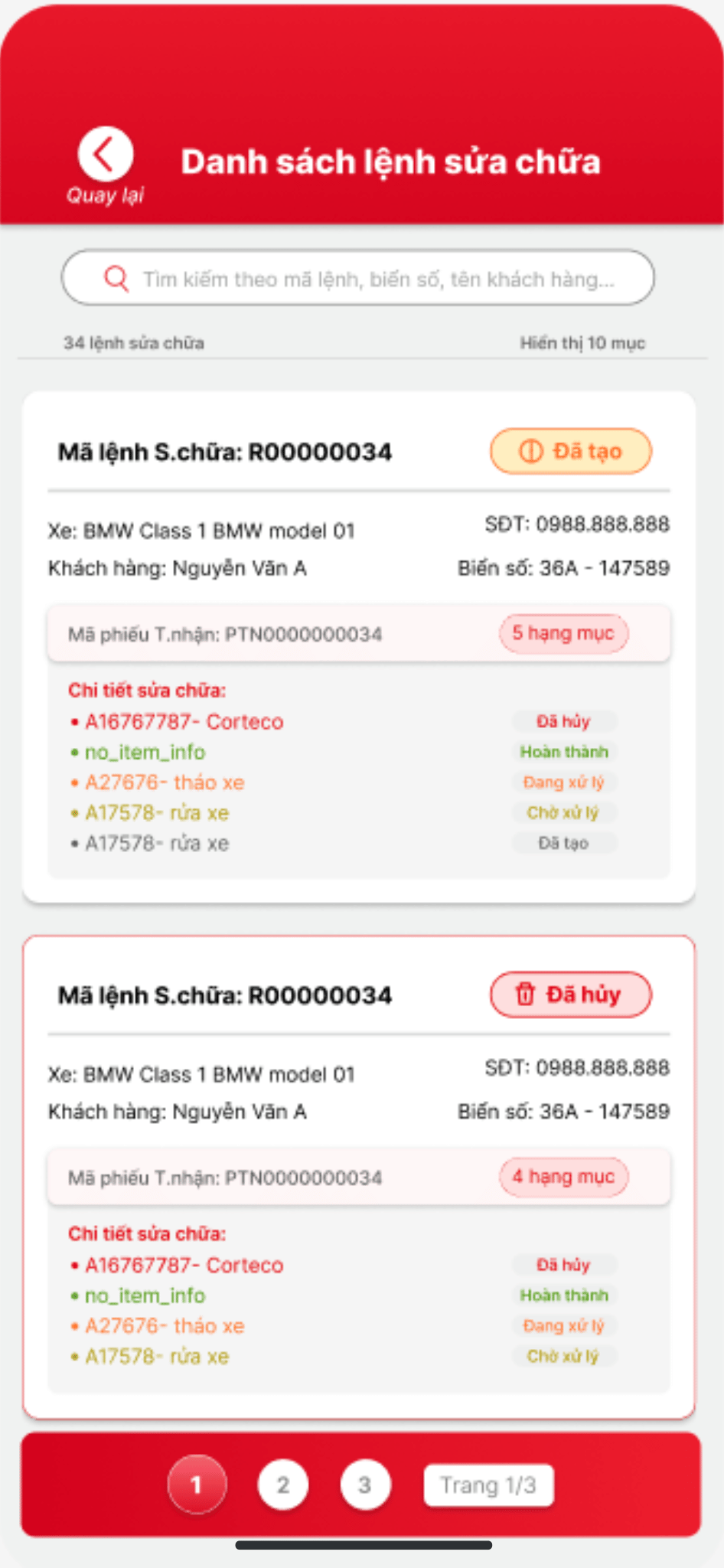Go back with the Quay lại arrow
The image size is (724, 1568).
click(106, 155)
